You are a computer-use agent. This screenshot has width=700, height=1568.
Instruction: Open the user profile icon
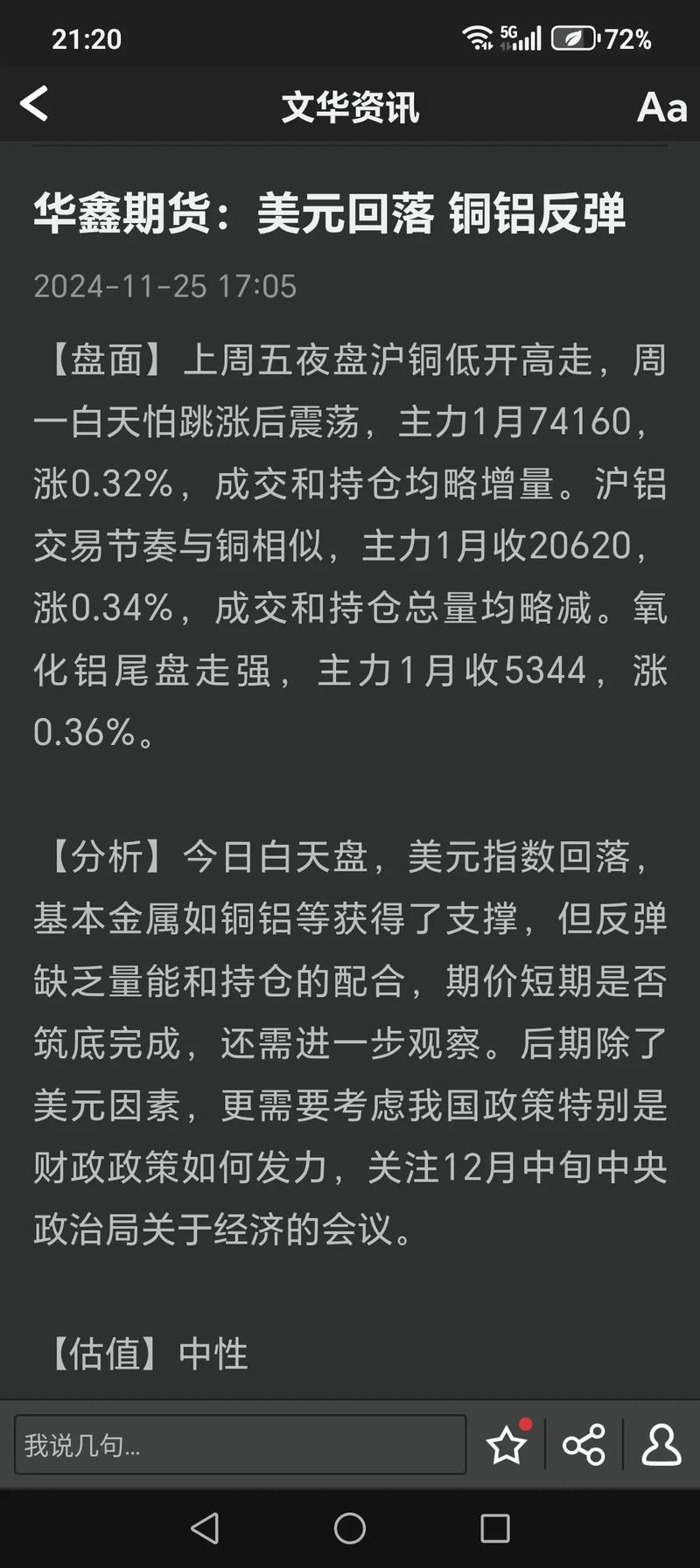point(661,1445)
